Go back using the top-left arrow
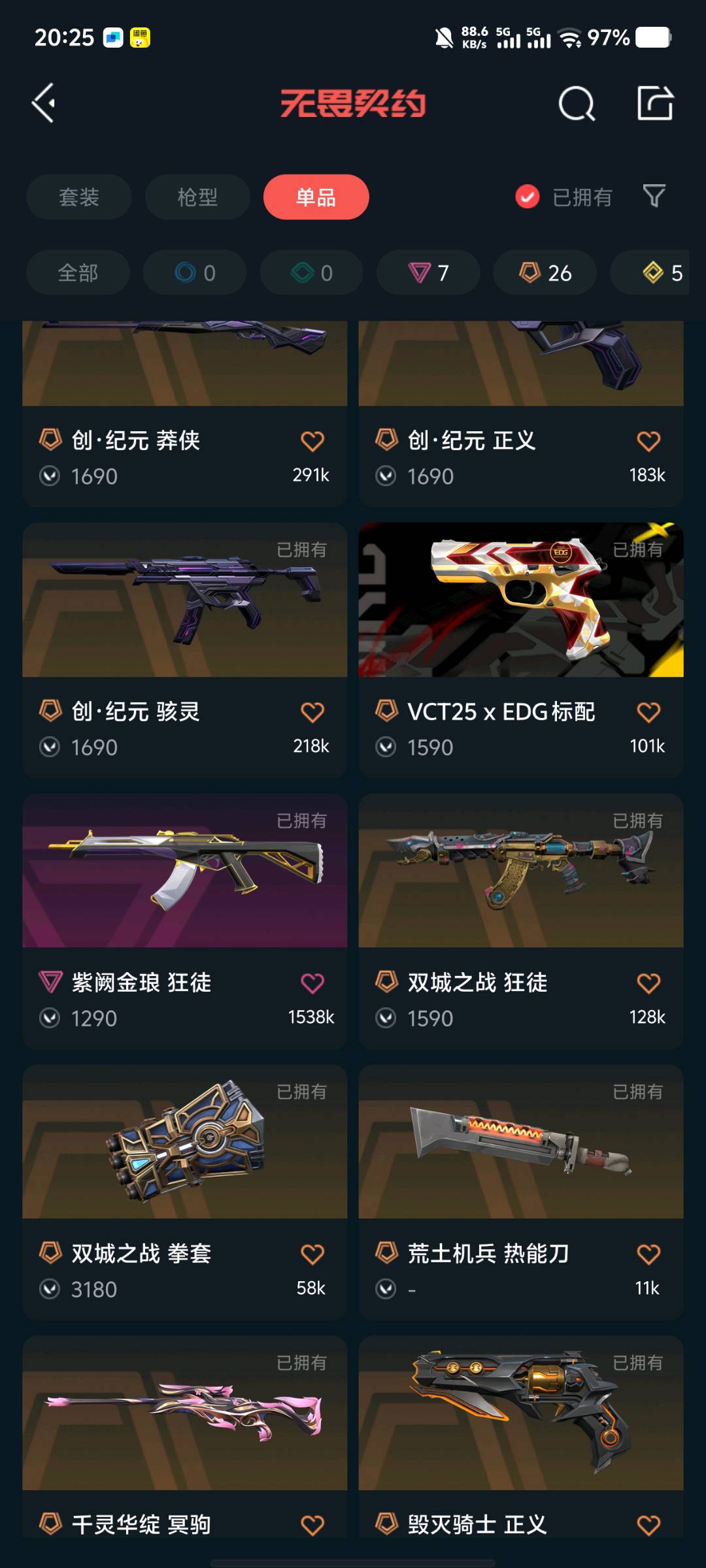Viewport: 706px width, 1568px height. coord(44,103)
